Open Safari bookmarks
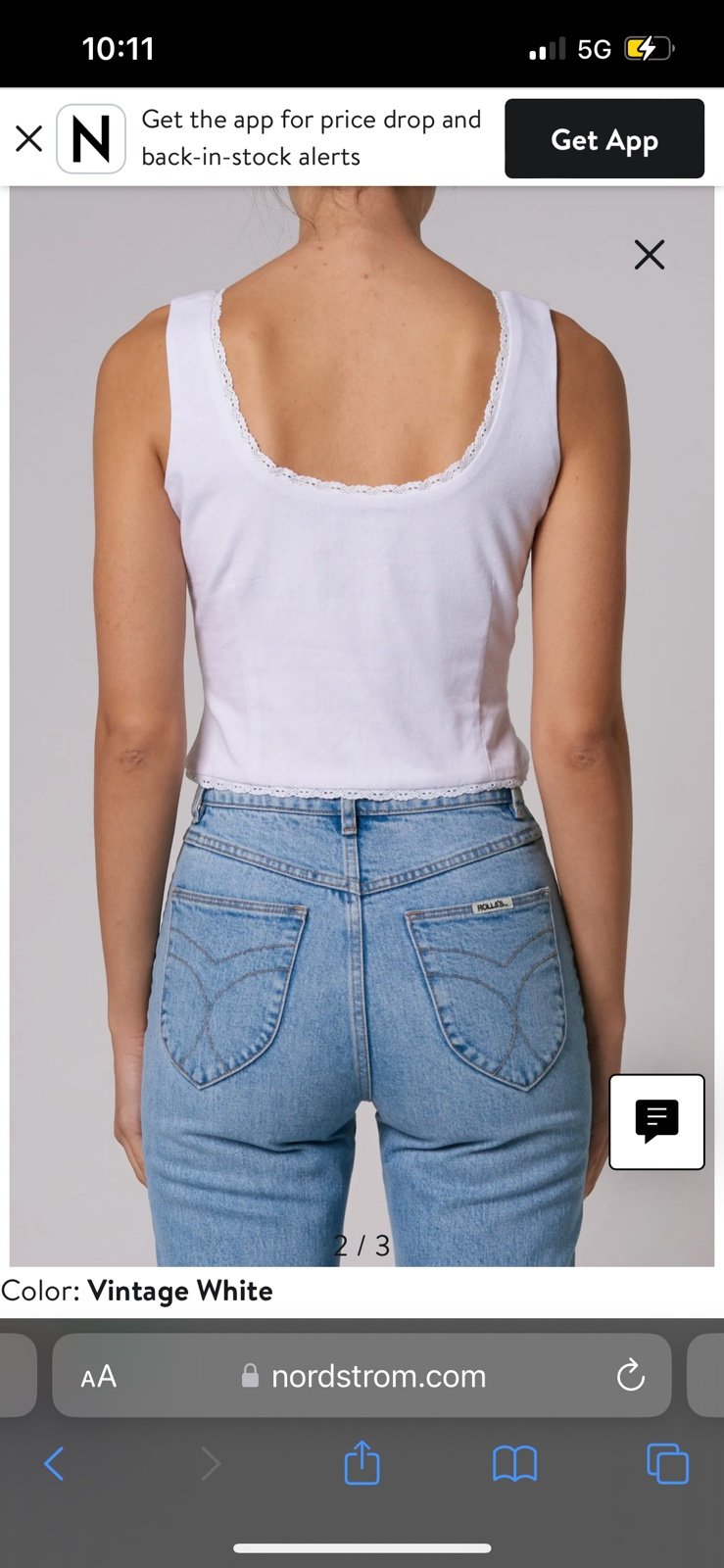Image resolution: width=724 pixels, height=1568 pixels. [x=514, y=1464]
